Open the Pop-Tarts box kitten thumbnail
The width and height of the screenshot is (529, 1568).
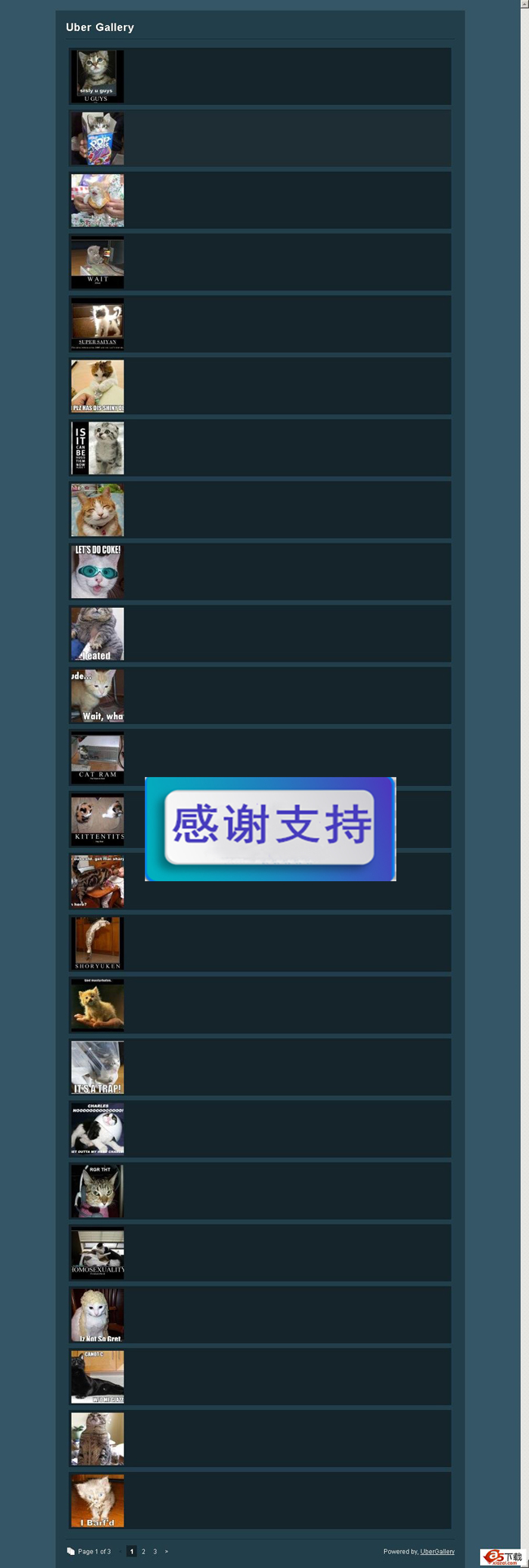tap(97, 138)
